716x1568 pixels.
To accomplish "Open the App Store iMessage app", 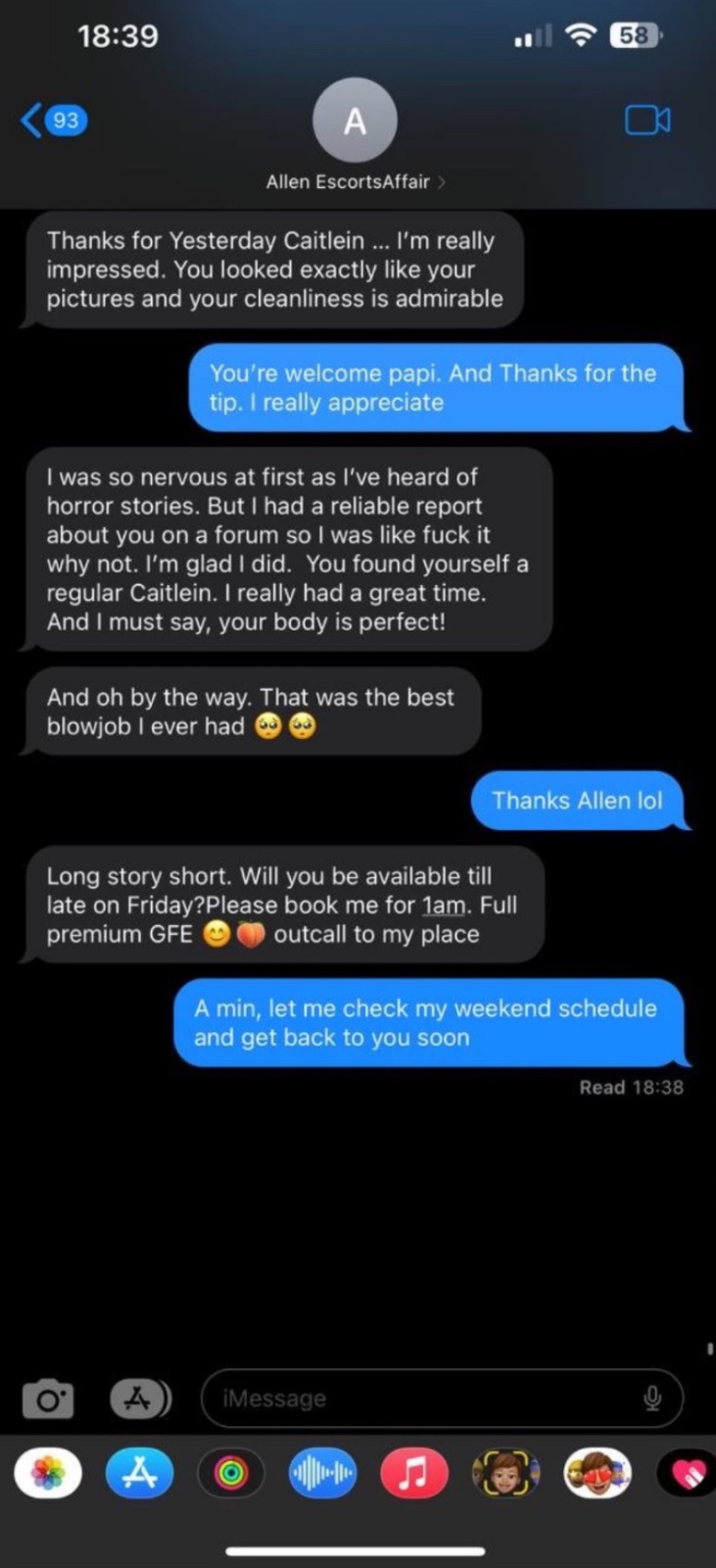I will (x=139, y=1472).
